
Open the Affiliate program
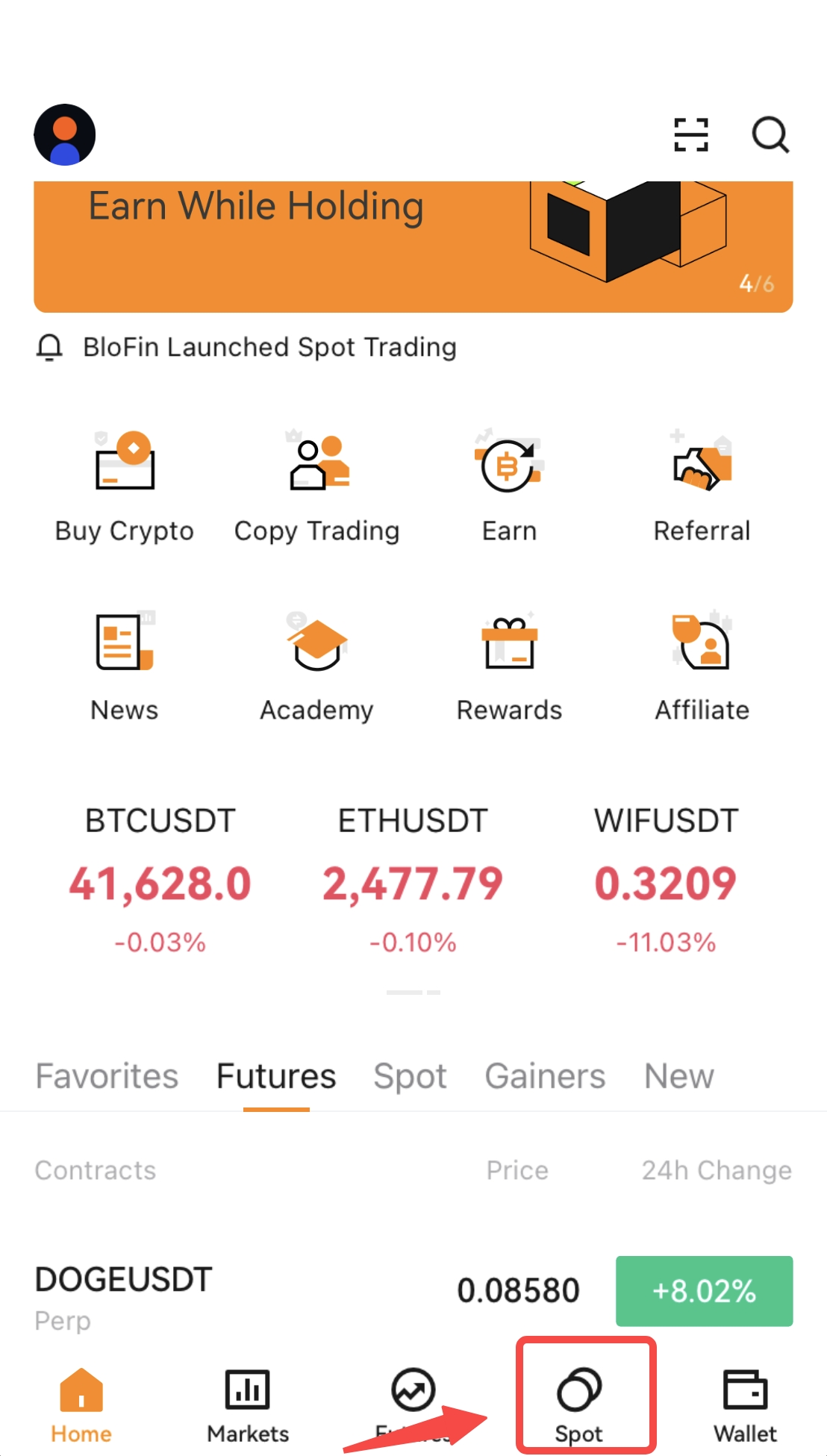pyautogui.click(x=702, y=664)
